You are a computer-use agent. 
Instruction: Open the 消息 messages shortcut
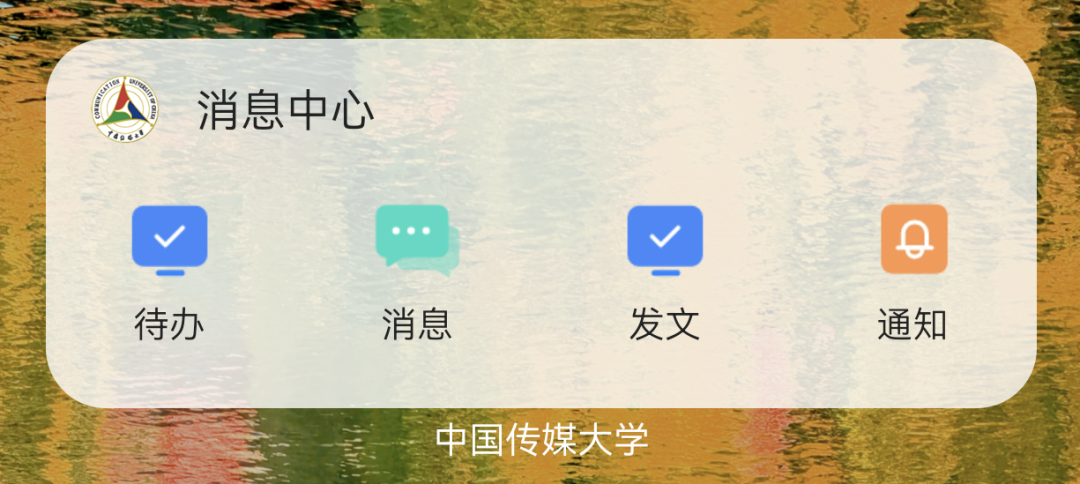[417, 241]
